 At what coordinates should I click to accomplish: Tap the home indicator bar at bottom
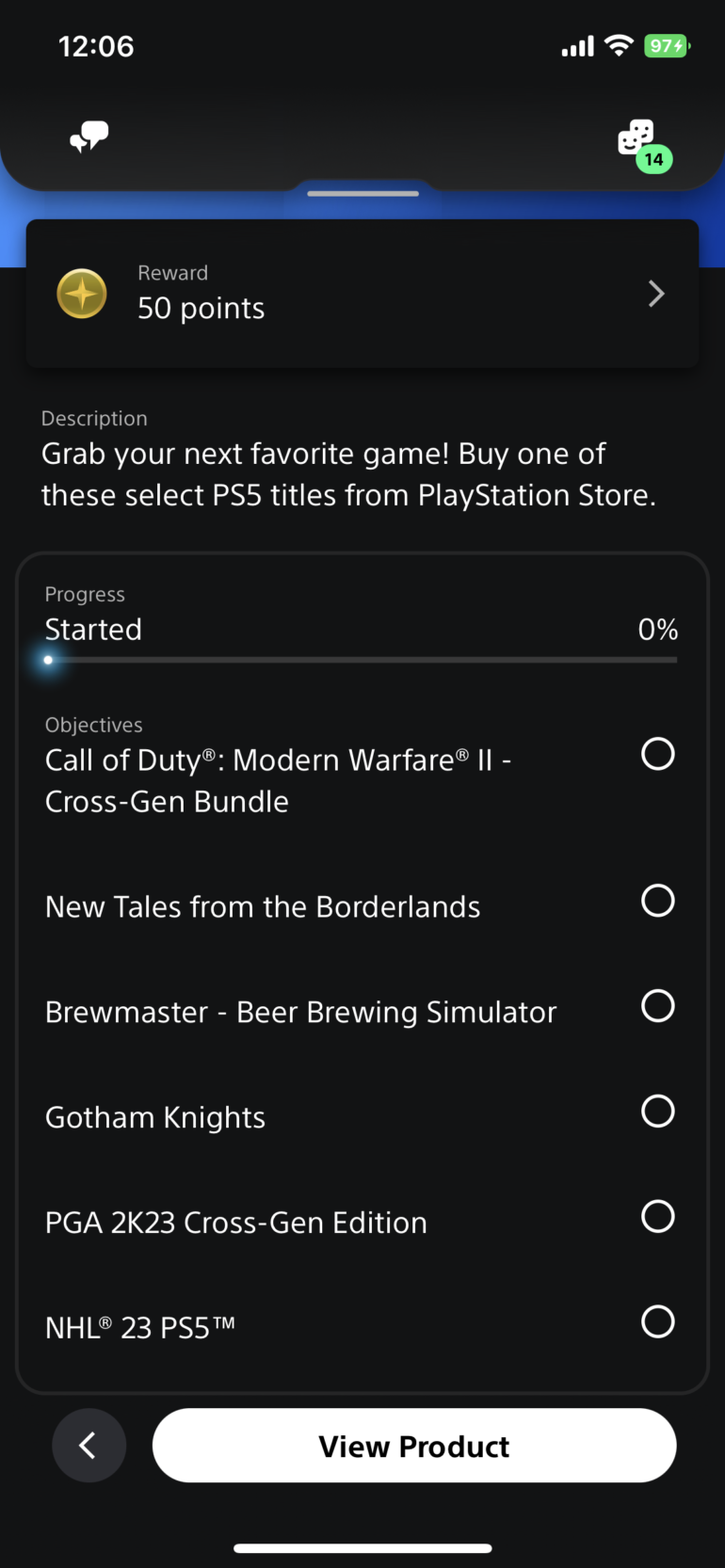tap(362, 1547)
